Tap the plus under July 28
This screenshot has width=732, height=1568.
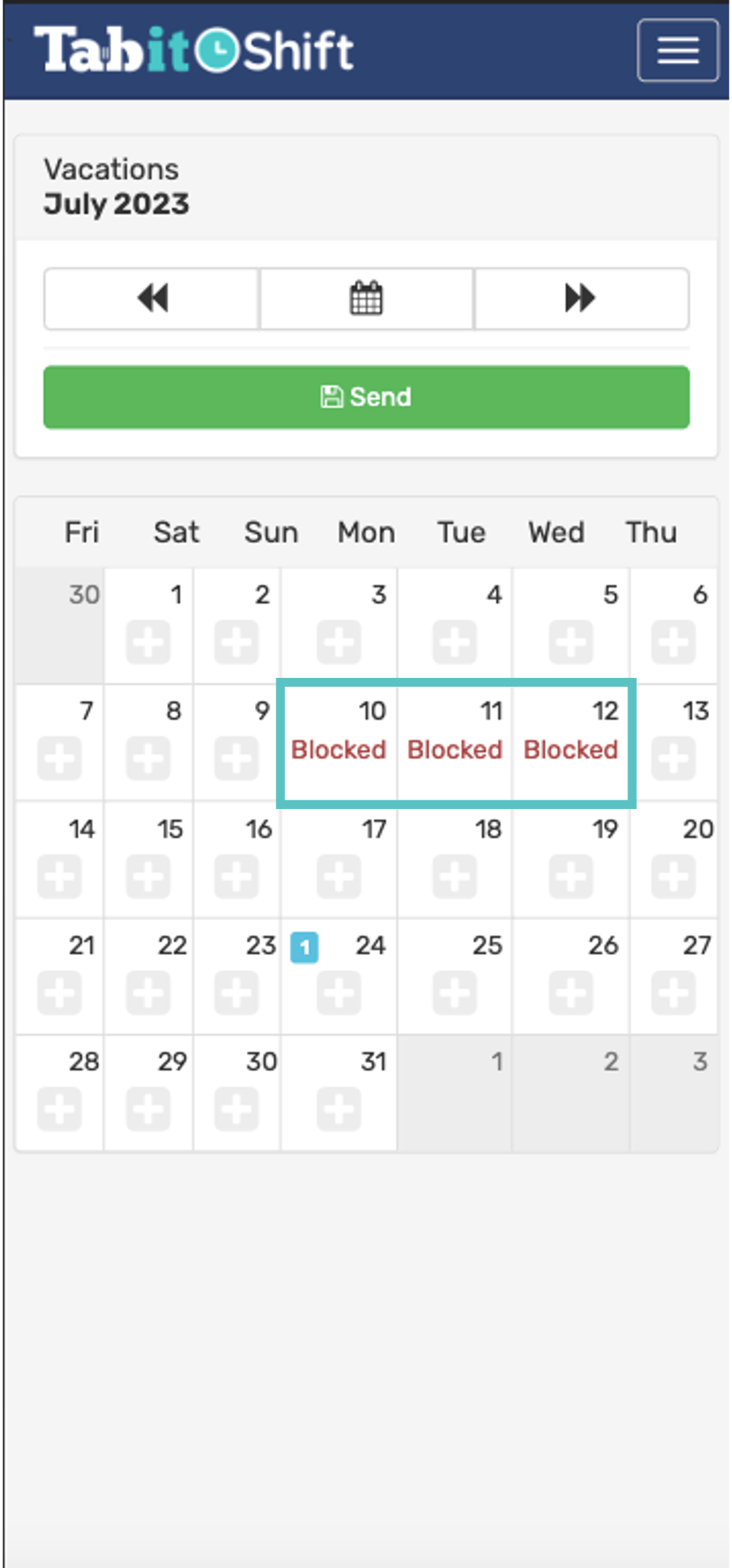pos(60,1109)
